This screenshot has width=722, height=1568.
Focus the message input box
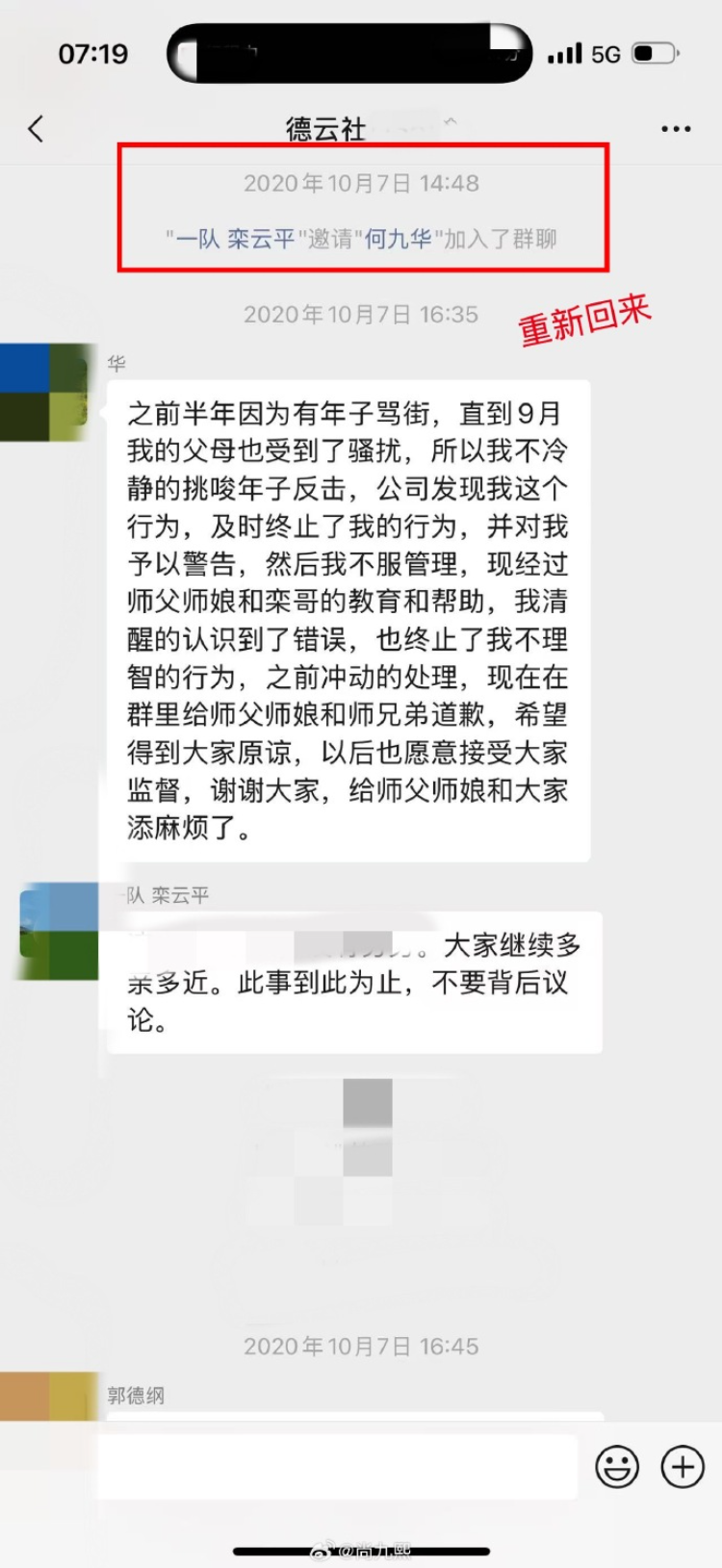tap(337, 1467)
